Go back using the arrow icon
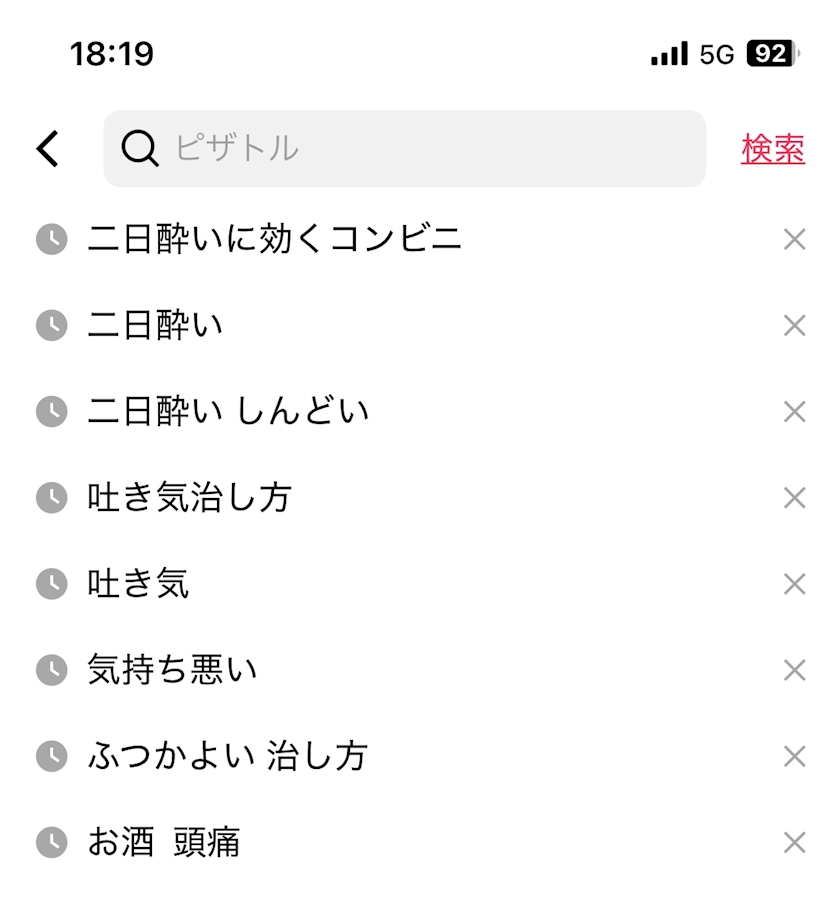This screenshot has width=840, height=897. [x=48, y=149]
